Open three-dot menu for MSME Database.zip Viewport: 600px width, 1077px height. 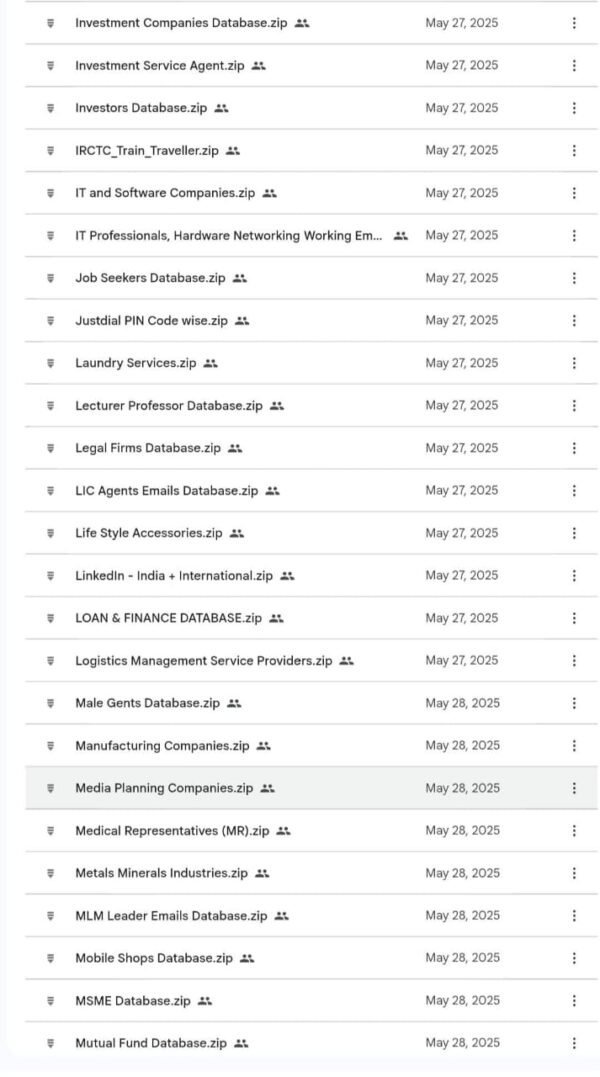pos(574,1001)
